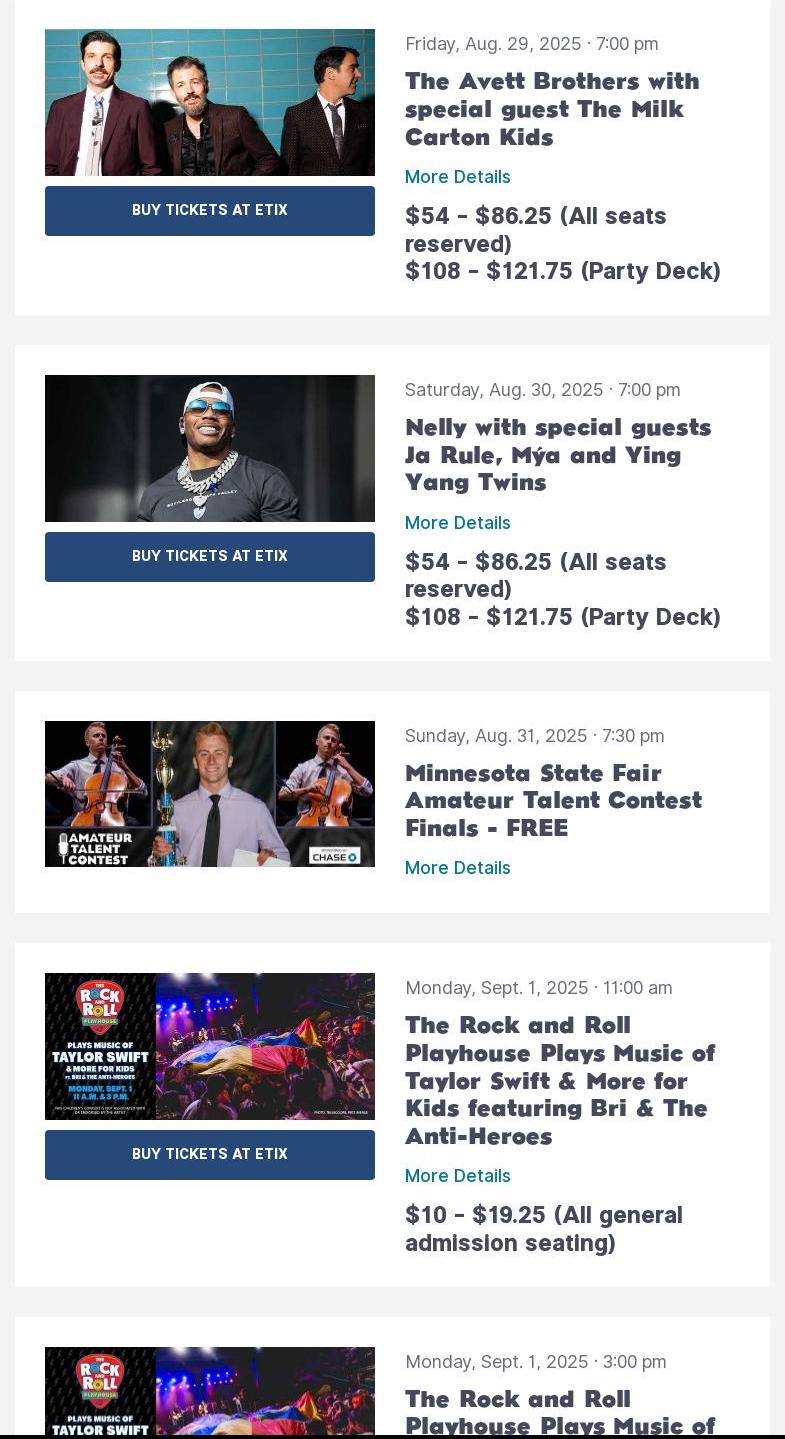Open More Details for The Avett Brothers
Image resolution: width=785 pixels, height=1439 pixels.
click(x=457, y=177)
